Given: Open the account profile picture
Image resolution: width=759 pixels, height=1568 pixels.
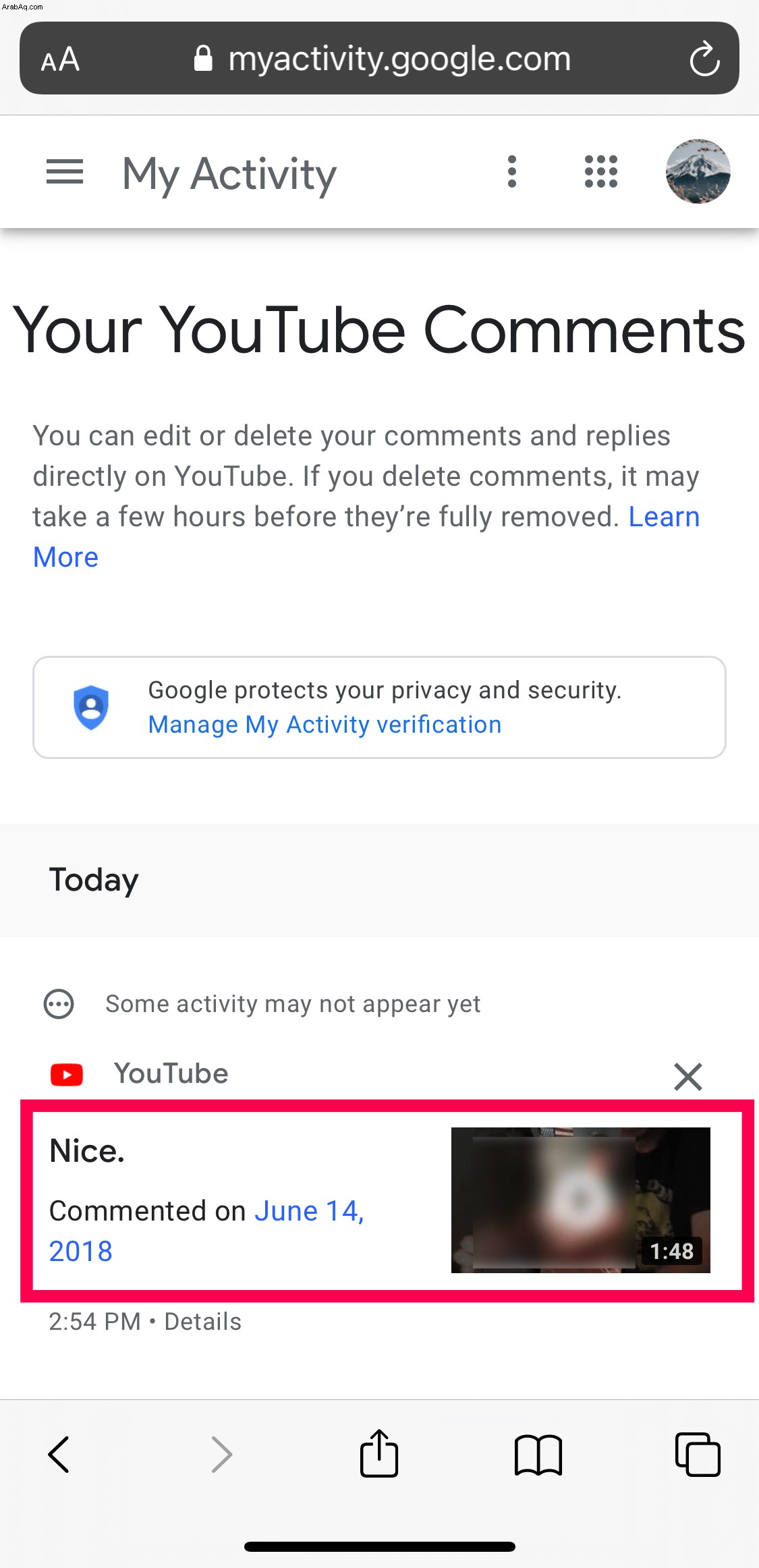Looking at the screenshot, I should click(698, 171).
